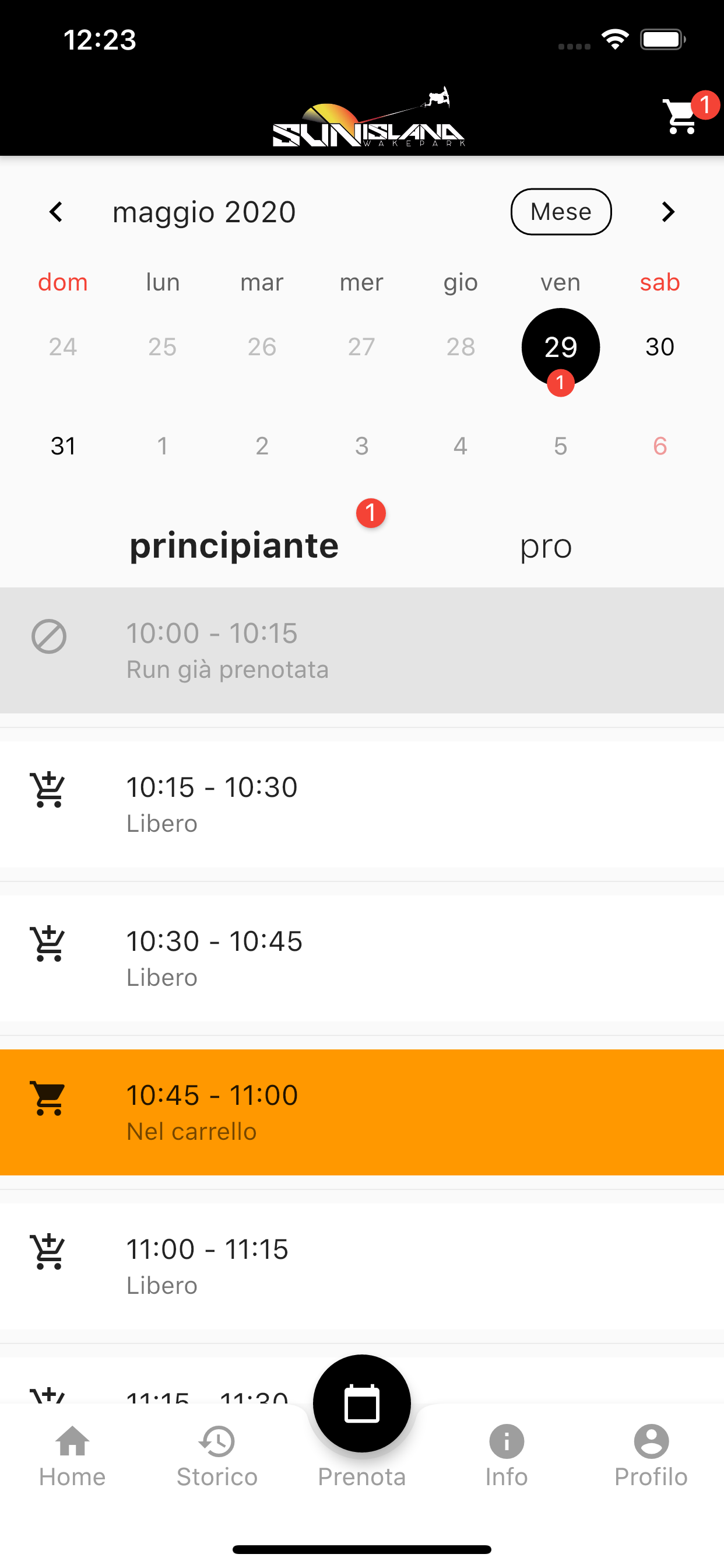The image size is (724, 1568).
Task: Add the 11:00 - 11:15 slot to cart
Action: [x=362, y=1266]
